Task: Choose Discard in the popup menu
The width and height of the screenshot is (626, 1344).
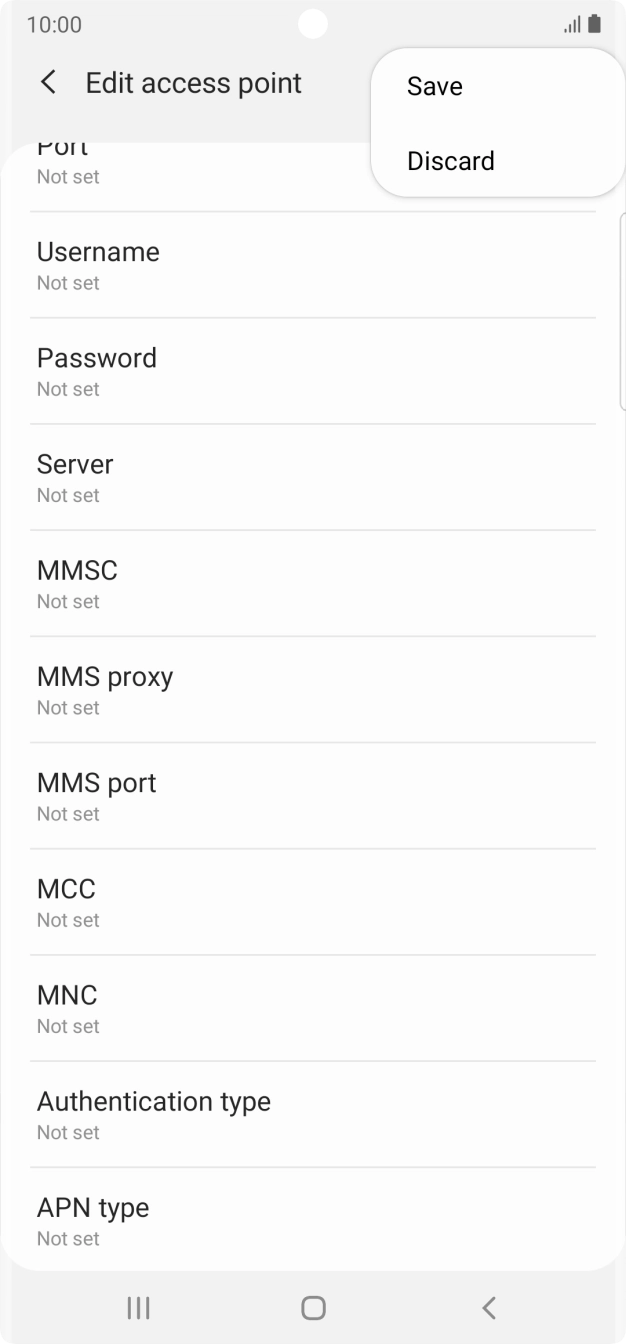Action: (451, 161)
